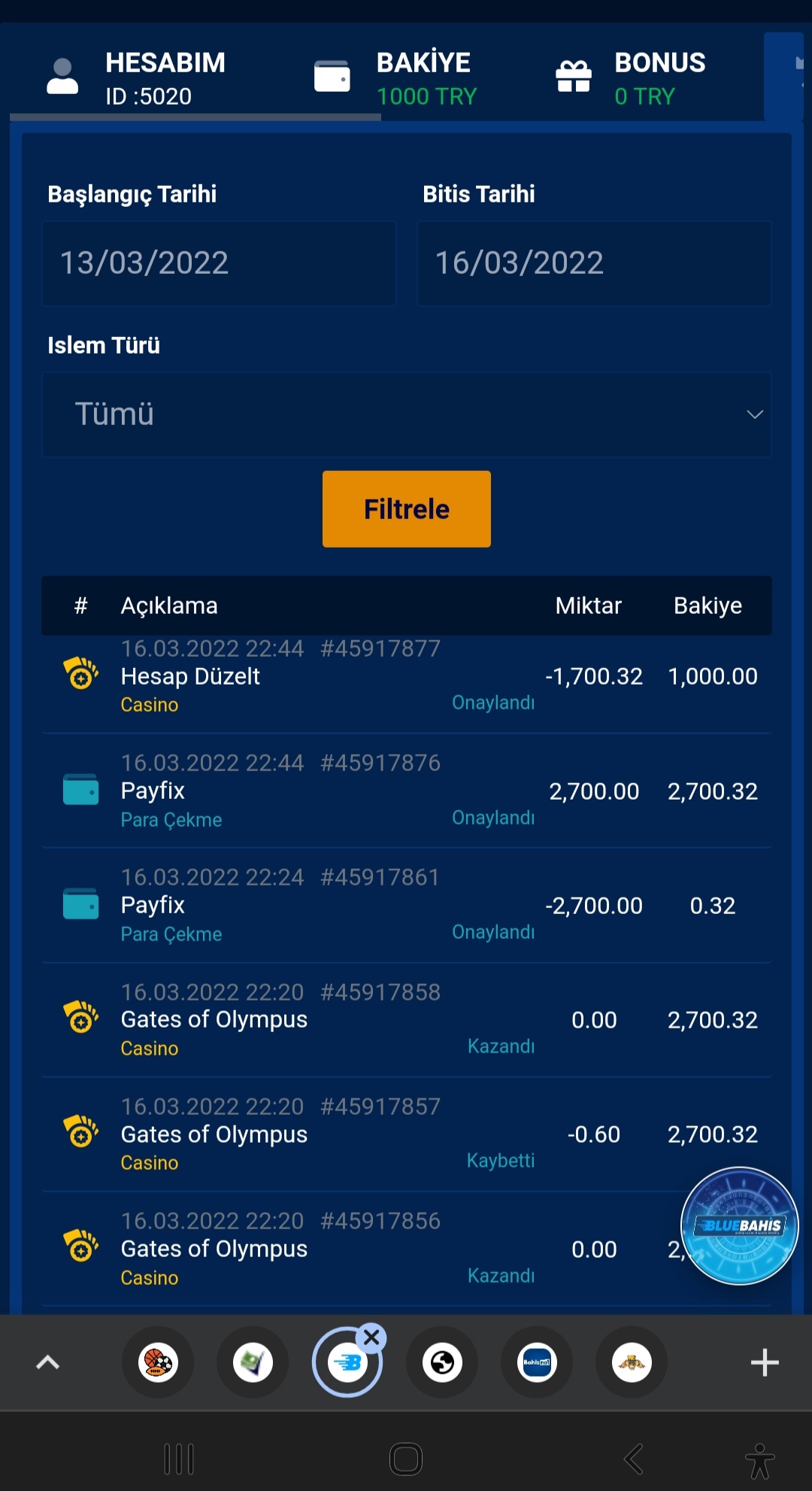Open Gates of Olympus transaction #45917857
The image size is (812, 1491).
pos(407,1134)
